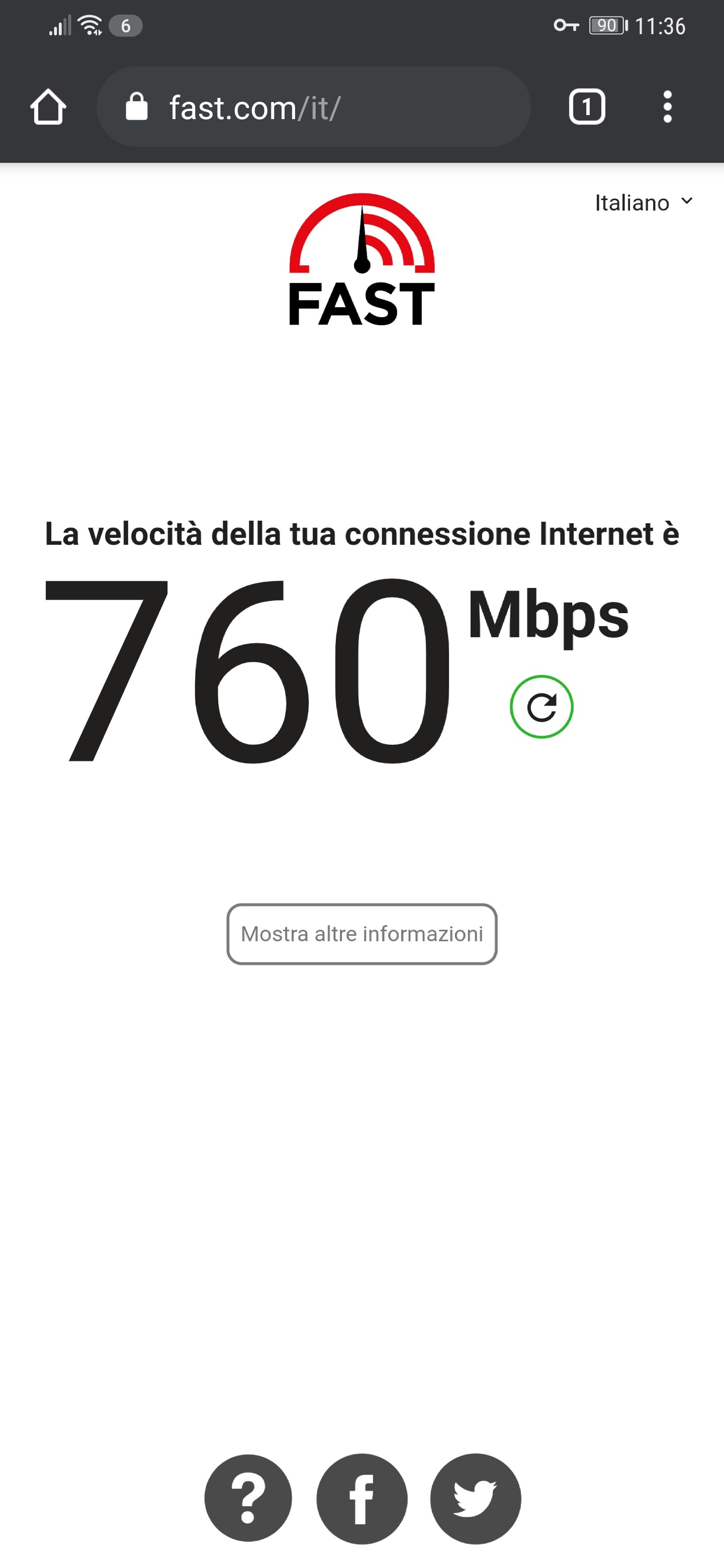Tap the browser home icon
The height and width of the screenshot is (1568, 724).
[x=48, y=107]
